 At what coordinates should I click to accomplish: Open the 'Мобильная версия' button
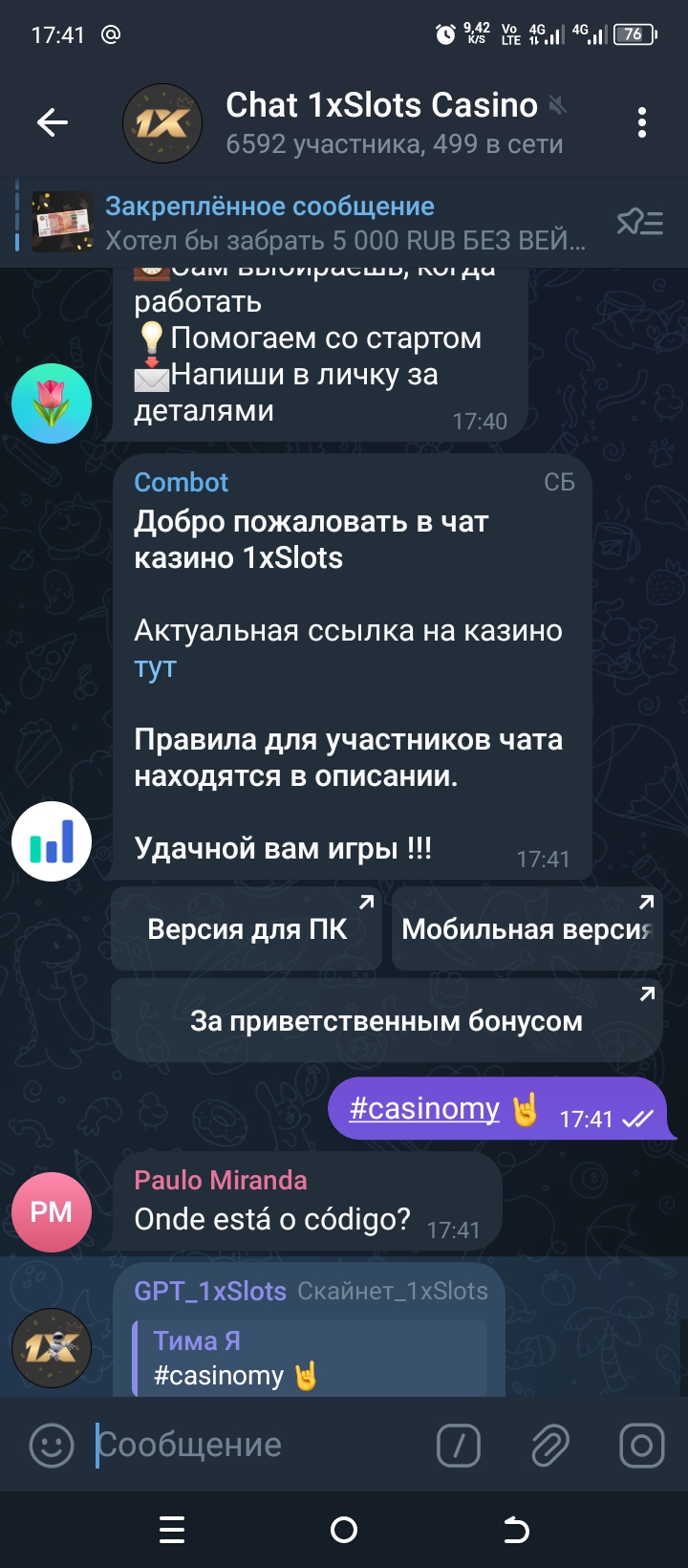(x=527, y=928)
